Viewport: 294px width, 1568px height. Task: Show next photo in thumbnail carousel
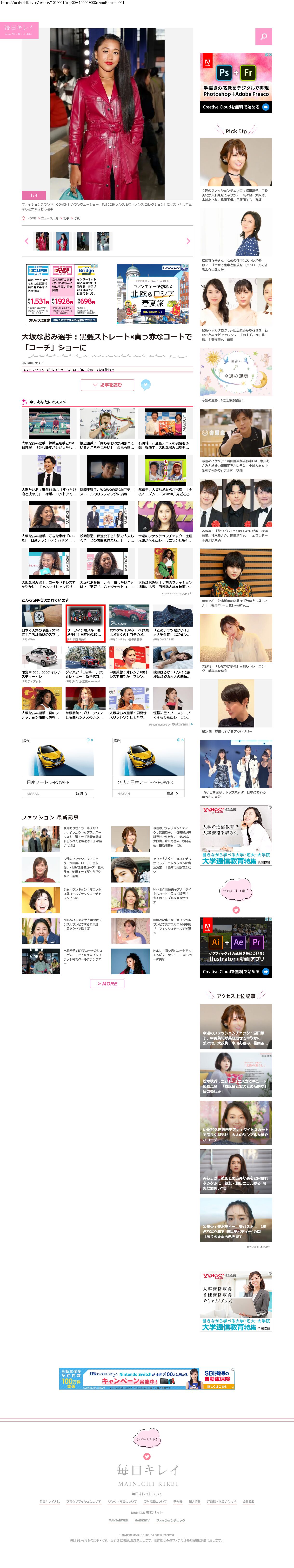(188, 241)
